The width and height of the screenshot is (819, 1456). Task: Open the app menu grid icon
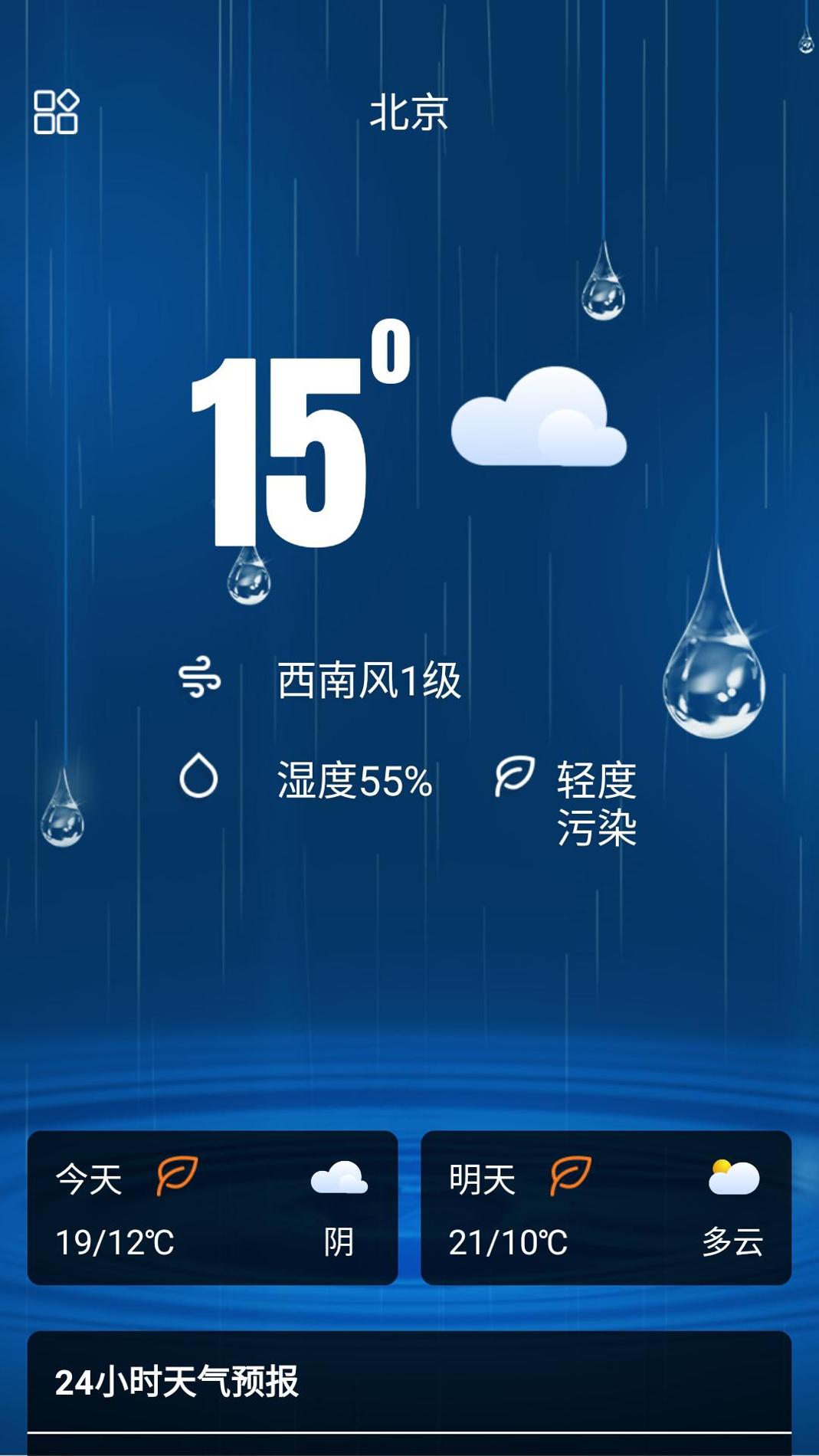pyautogui.click(x=58, y=111)
